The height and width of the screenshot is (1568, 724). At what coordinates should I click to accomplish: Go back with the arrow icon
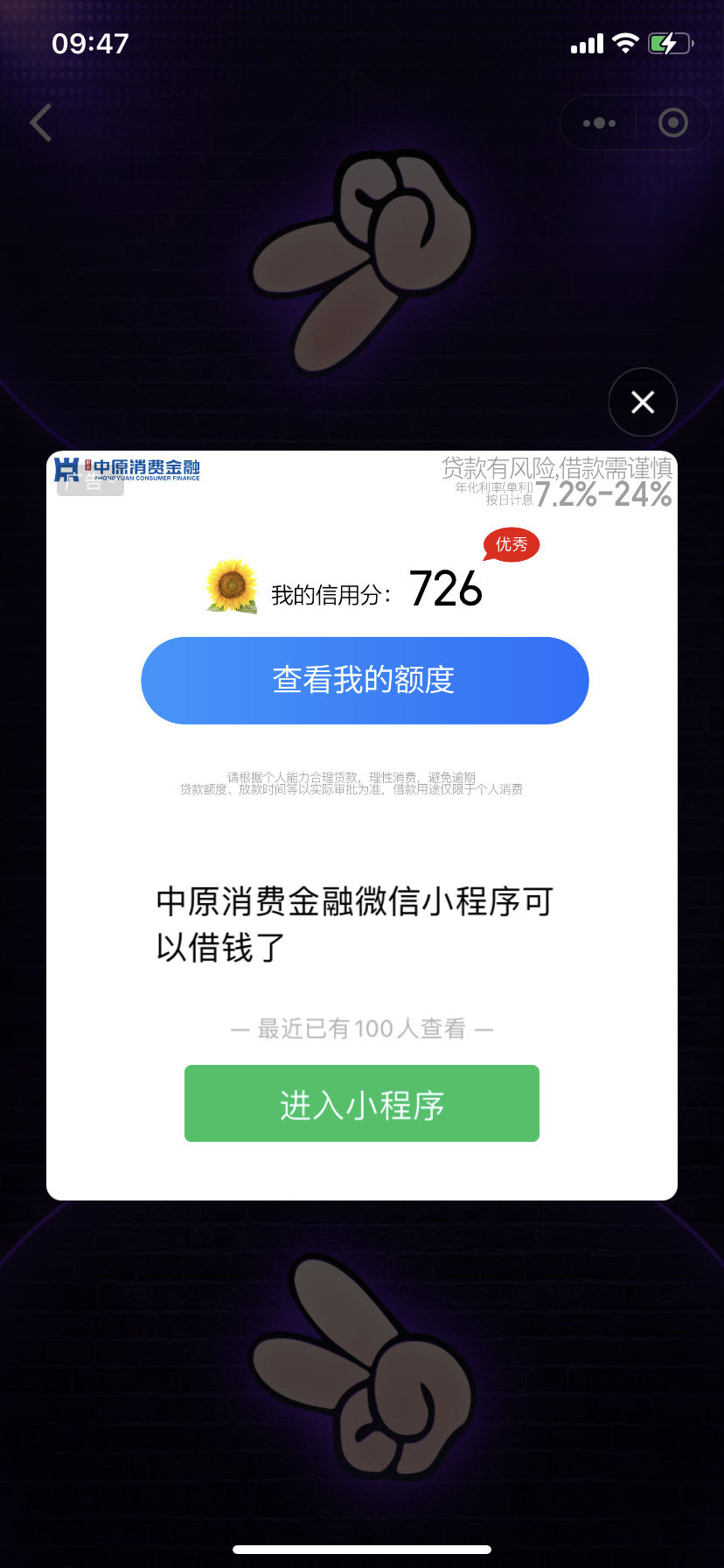(41, 122)
